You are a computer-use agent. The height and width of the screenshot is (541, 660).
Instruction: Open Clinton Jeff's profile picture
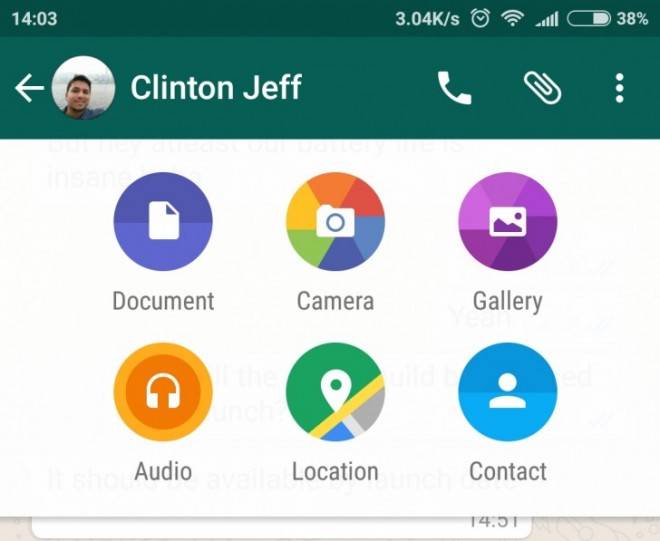[82, 89]
